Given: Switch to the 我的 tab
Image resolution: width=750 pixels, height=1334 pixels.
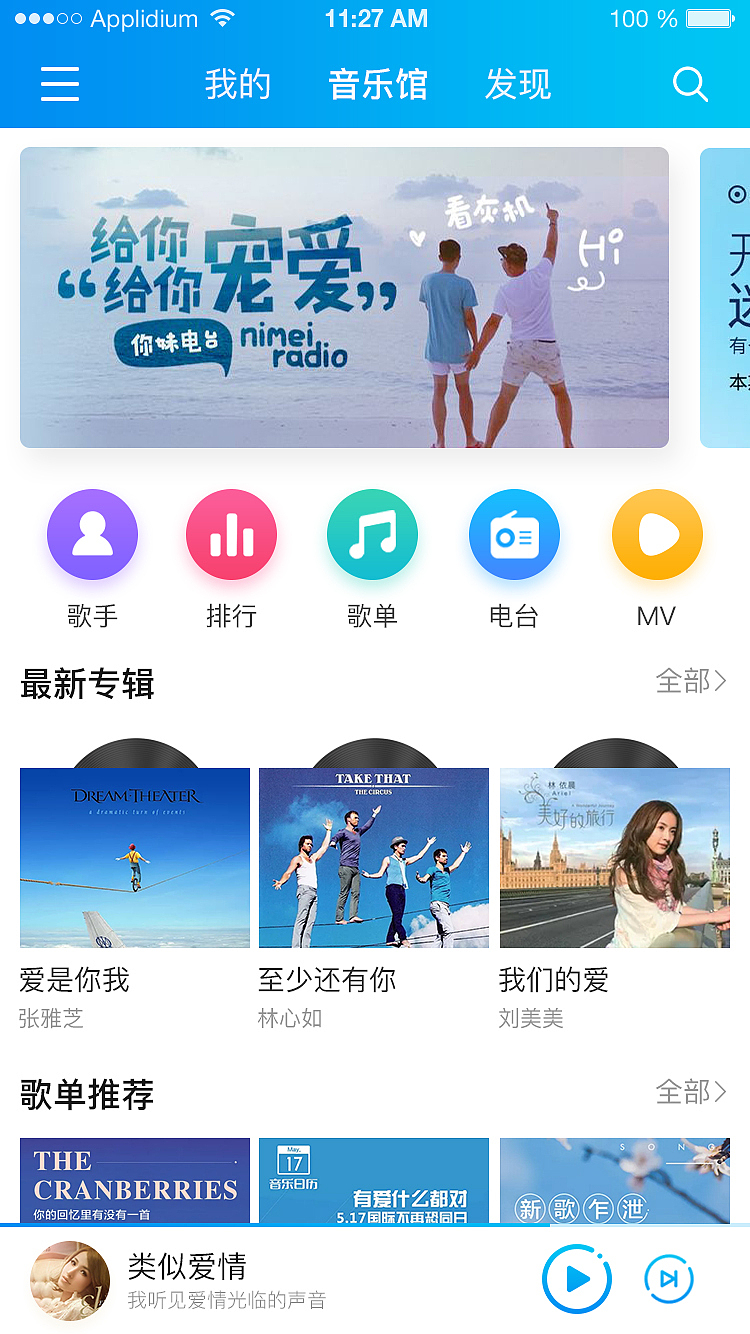Looking at the screenshot, I should [237, 84].
